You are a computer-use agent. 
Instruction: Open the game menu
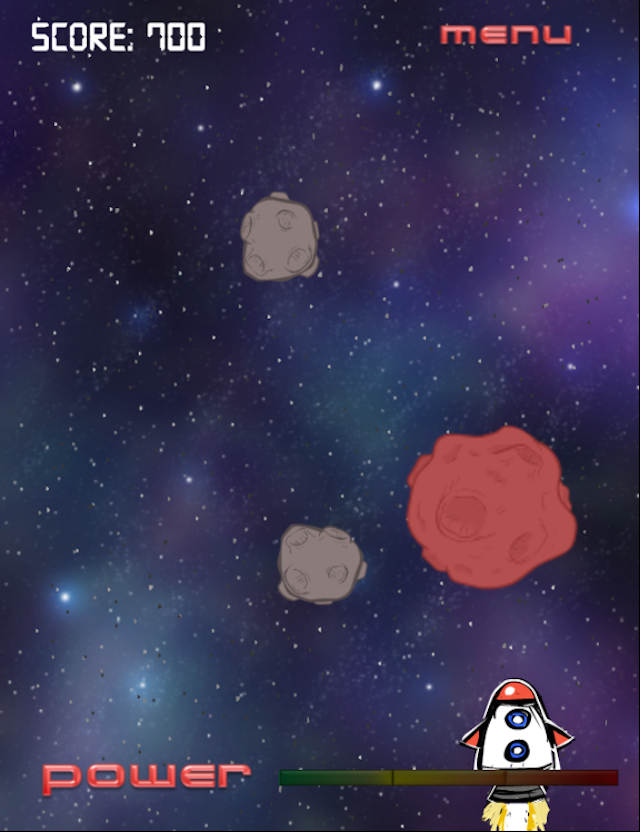[505, 34]
